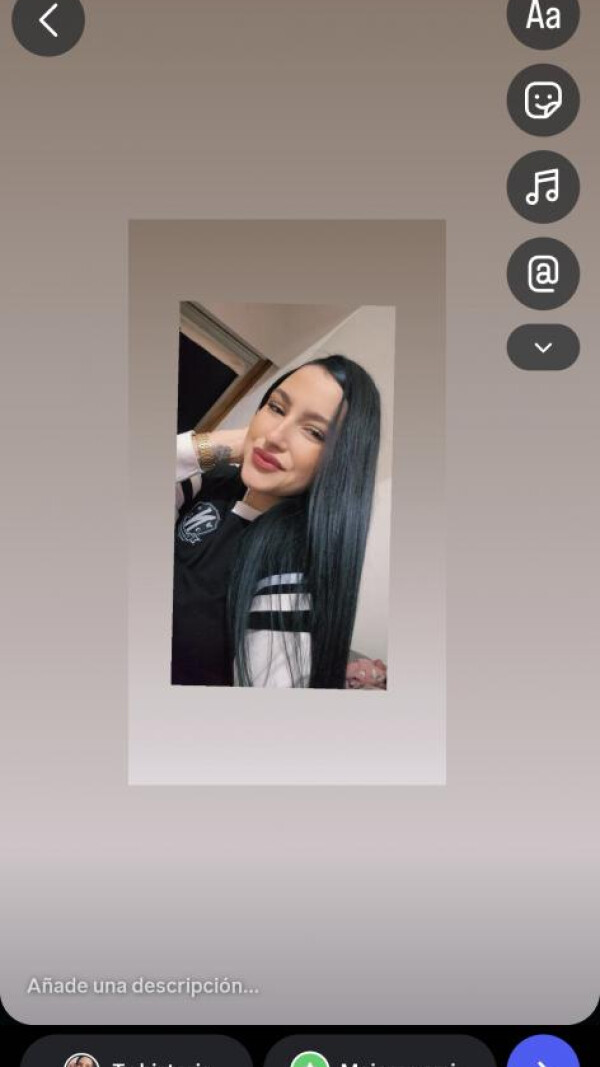Add music to the story
This screenshot has height=1067, width=600.
click(543, 187)
